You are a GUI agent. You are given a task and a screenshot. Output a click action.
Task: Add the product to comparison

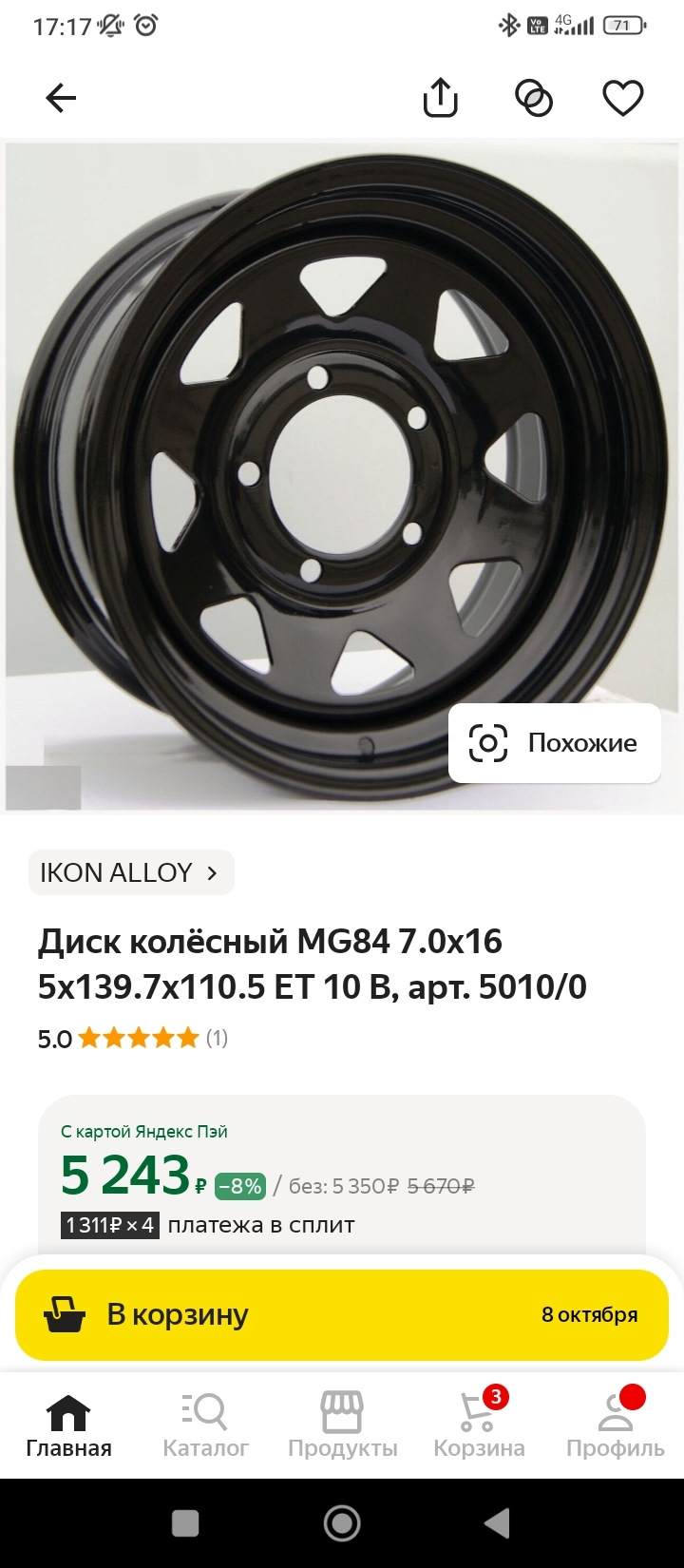(x=533, y=98)
